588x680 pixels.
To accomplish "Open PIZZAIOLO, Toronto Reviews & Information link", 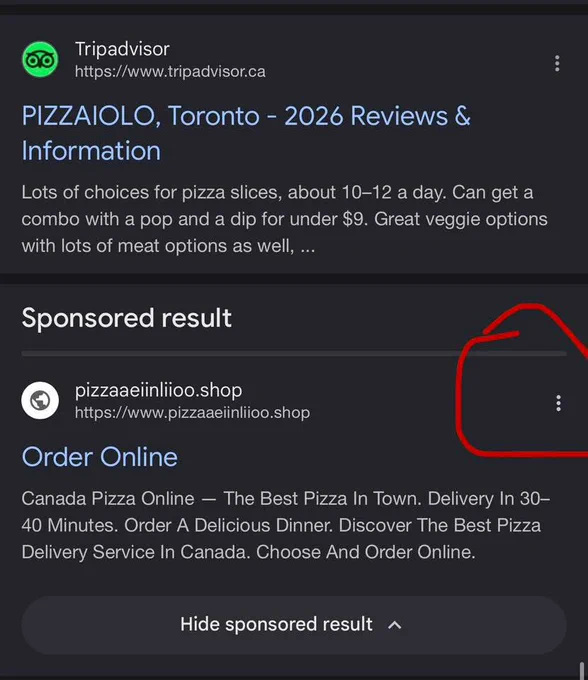I will click(x=246, y=133).
